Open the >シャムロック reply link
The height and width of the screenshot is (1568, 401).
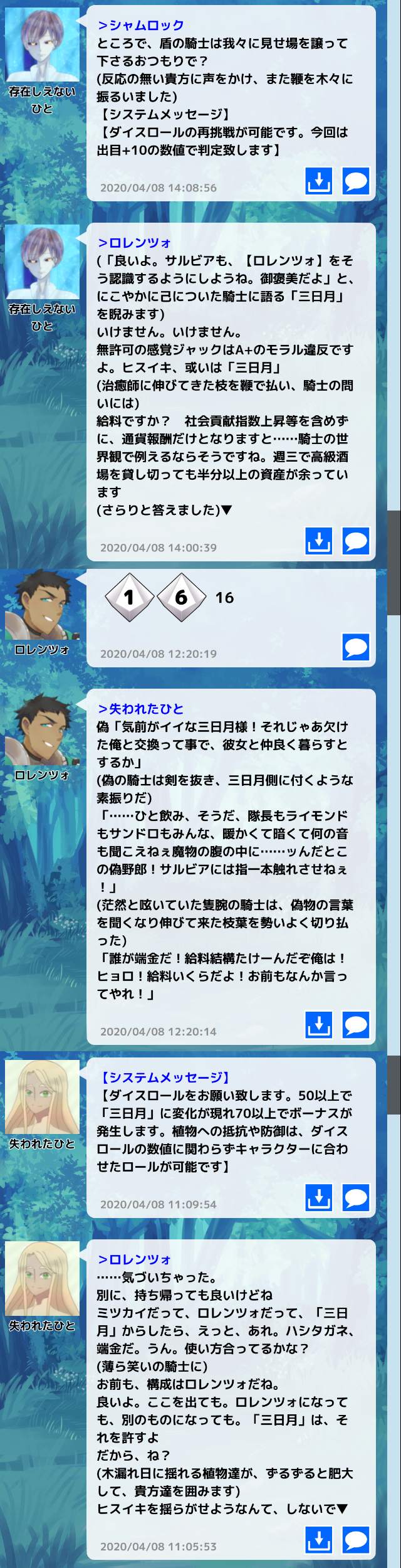pyautogui.click(x=141, y=25)
